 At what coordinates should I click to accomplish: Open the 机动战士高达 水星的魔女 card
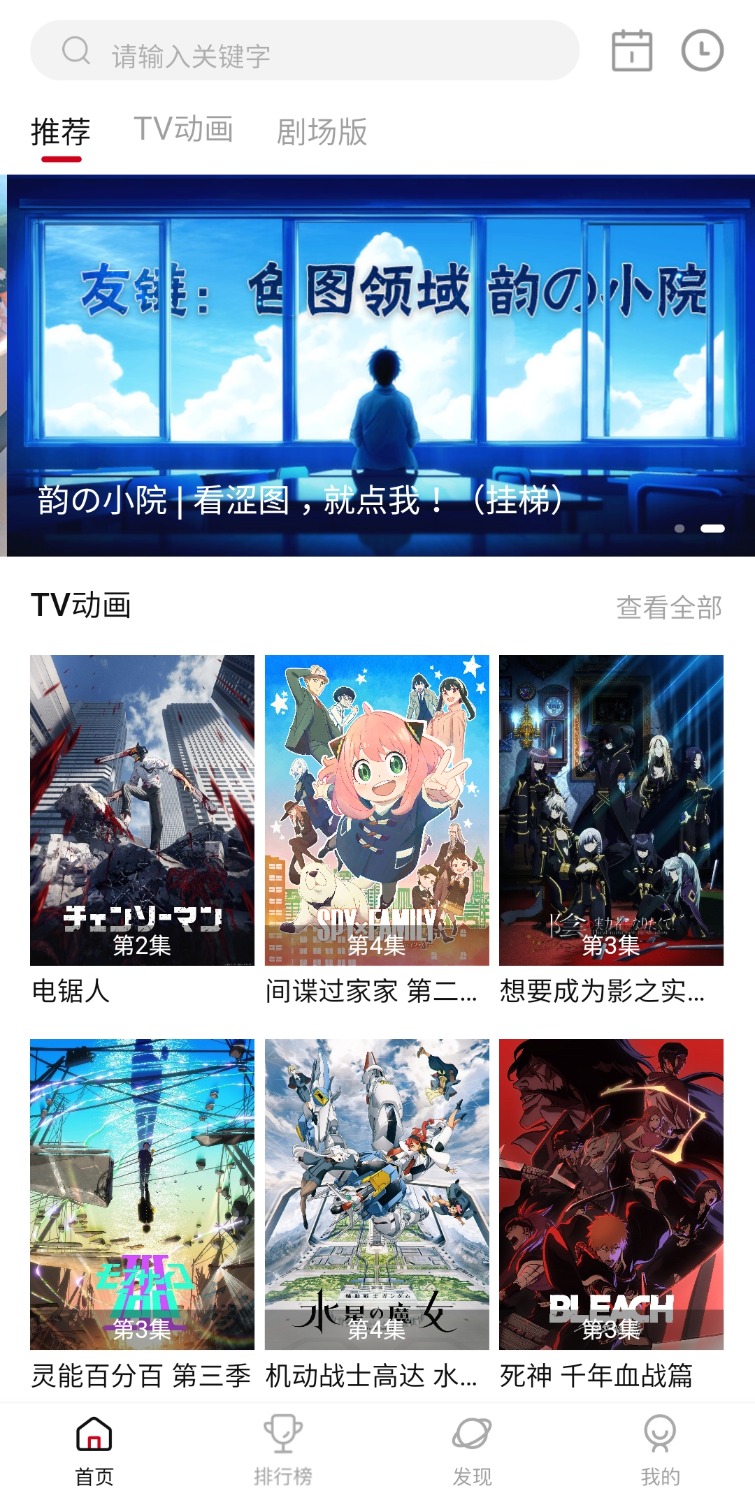coord(377,1194)
